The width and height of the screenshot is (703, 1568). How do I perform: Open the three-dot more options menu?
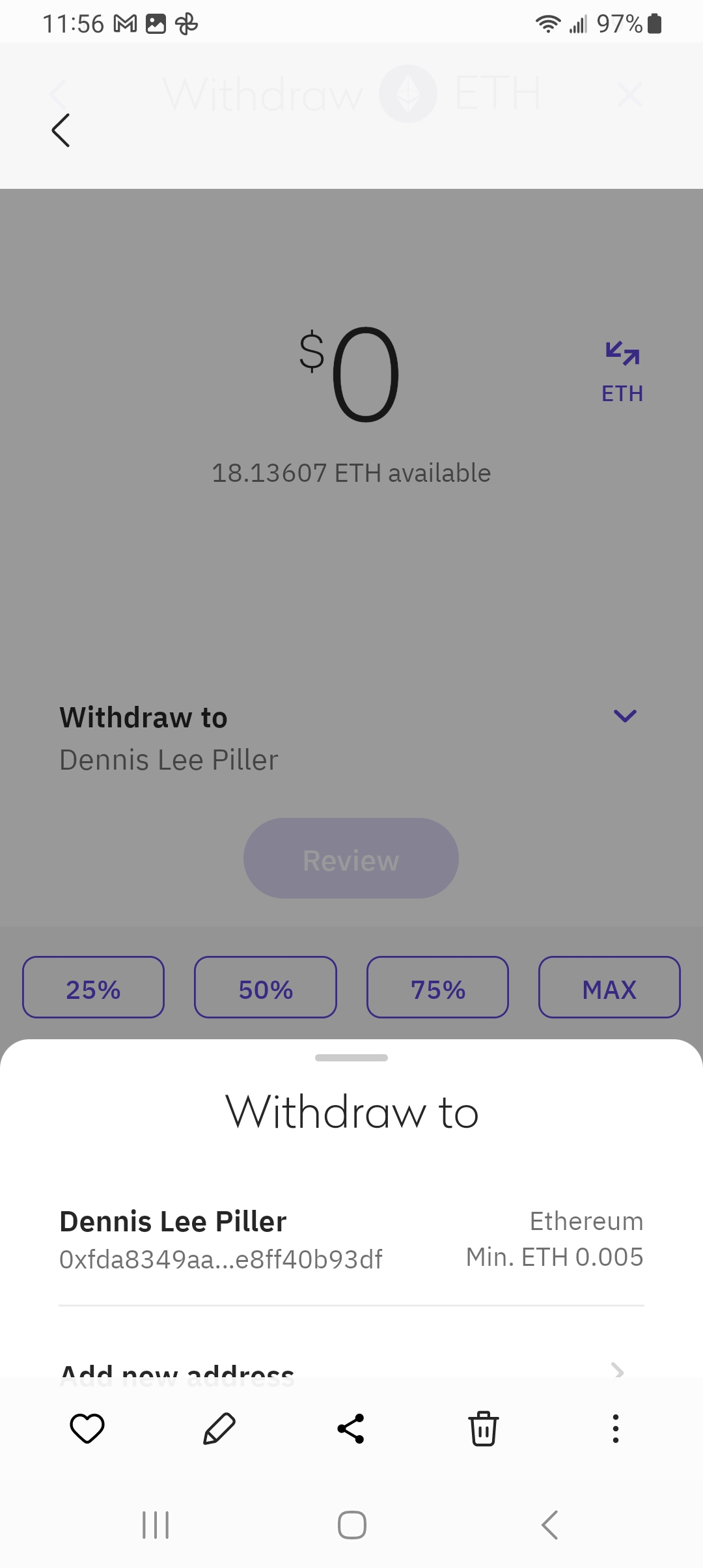[615, 1429]
